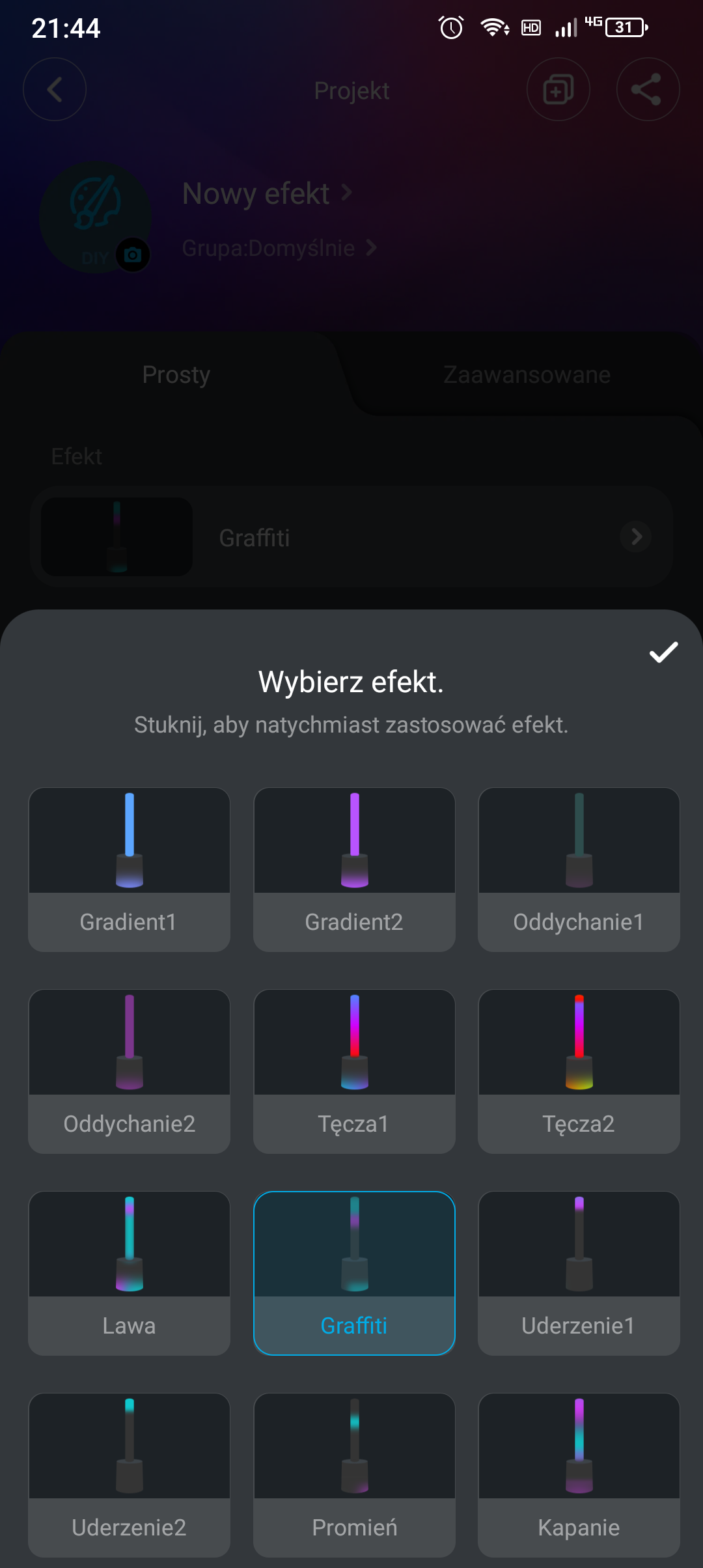Pick the Oddychanie2 effect
703x1568 pixels.
pos(129,1071)
